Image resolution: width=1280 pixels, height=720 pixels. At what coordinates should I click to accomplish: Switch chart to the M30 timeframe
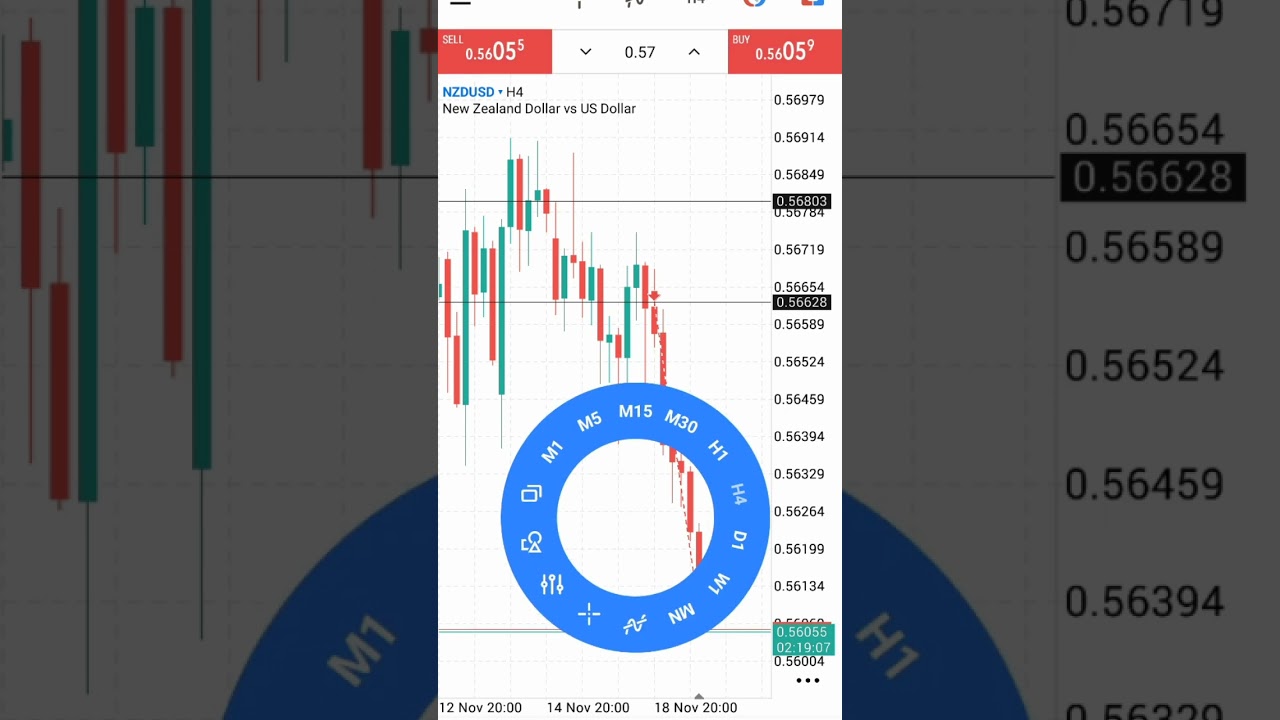(681, 422)
